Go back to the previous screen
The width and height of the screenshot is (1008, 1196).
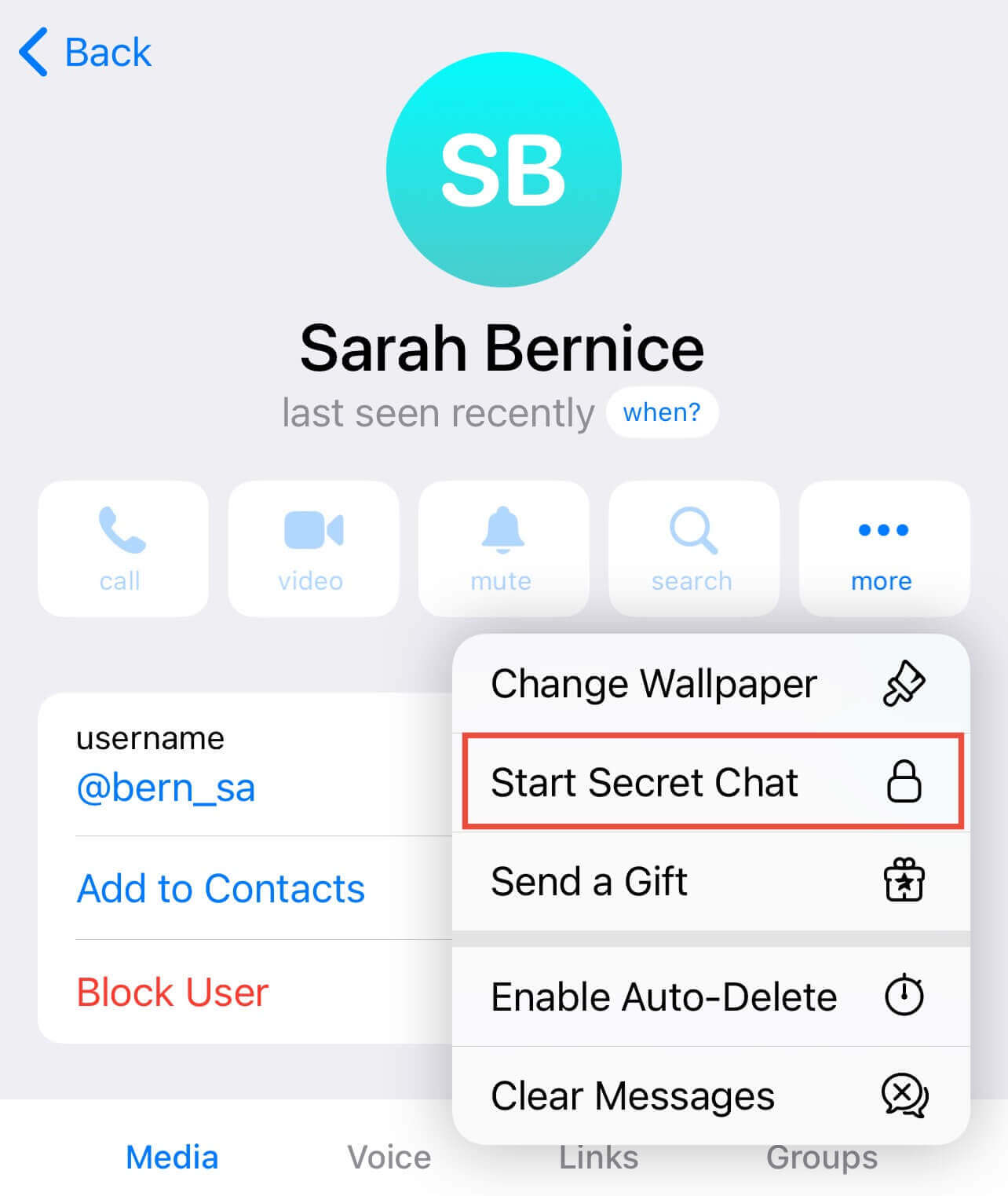(x=85, y=53)
